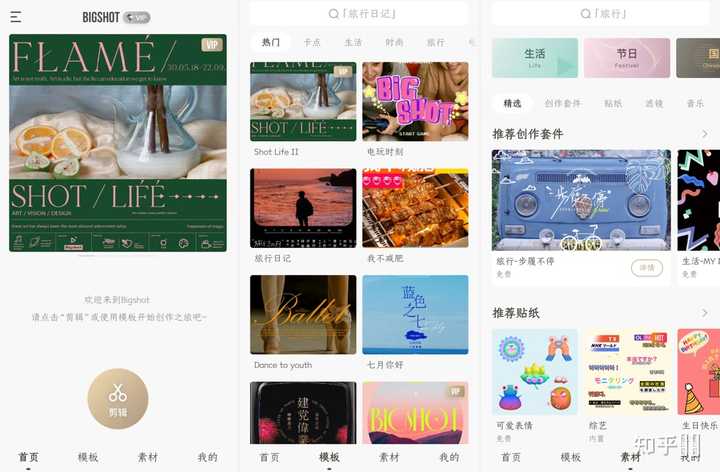Image resolution: width=720 pixels, height=472 pixels.
Task: Open the Shot Life II template
Action: click(x=303, y=102)
